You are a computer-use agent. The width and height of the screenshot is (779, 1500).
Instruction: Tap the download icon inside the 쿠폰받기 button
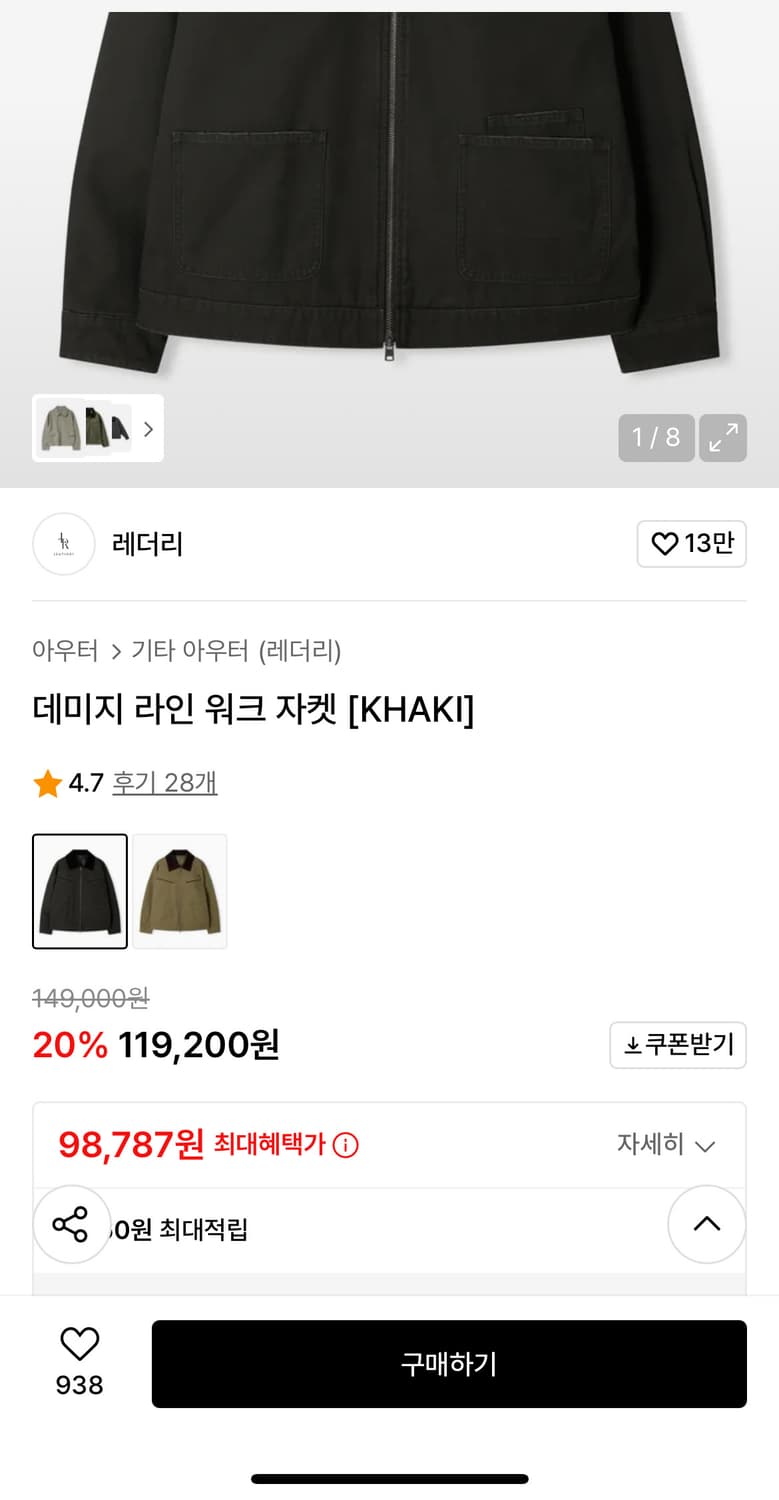pyautogui.click(x=630, y=1044)
